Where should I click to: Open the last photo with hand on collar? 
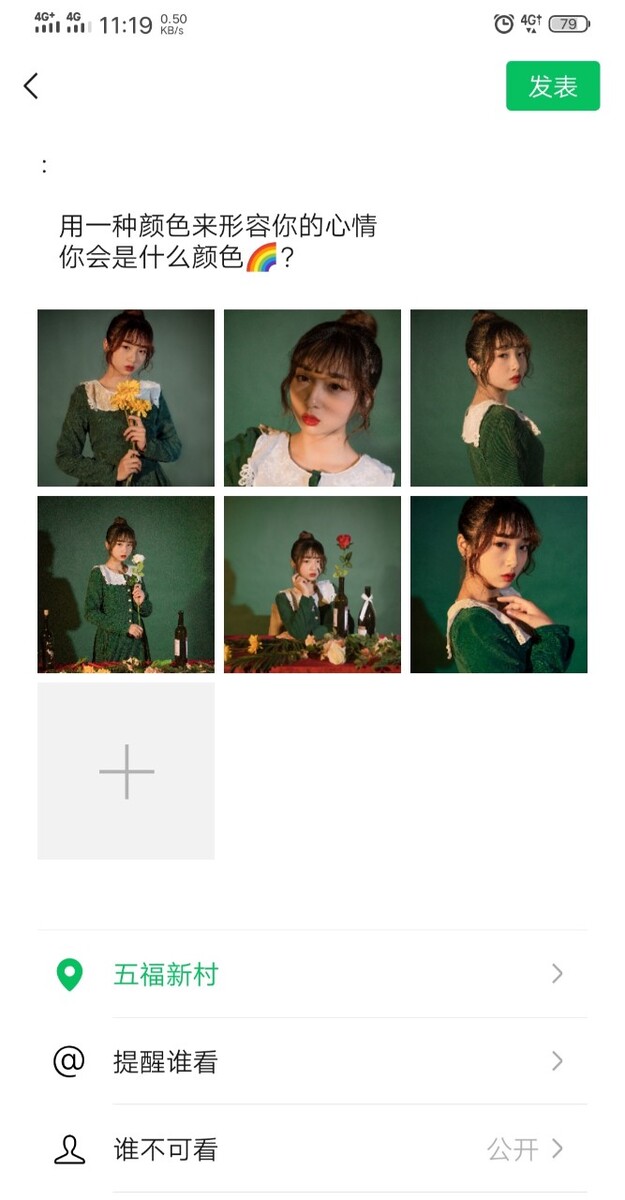point(498,584)
